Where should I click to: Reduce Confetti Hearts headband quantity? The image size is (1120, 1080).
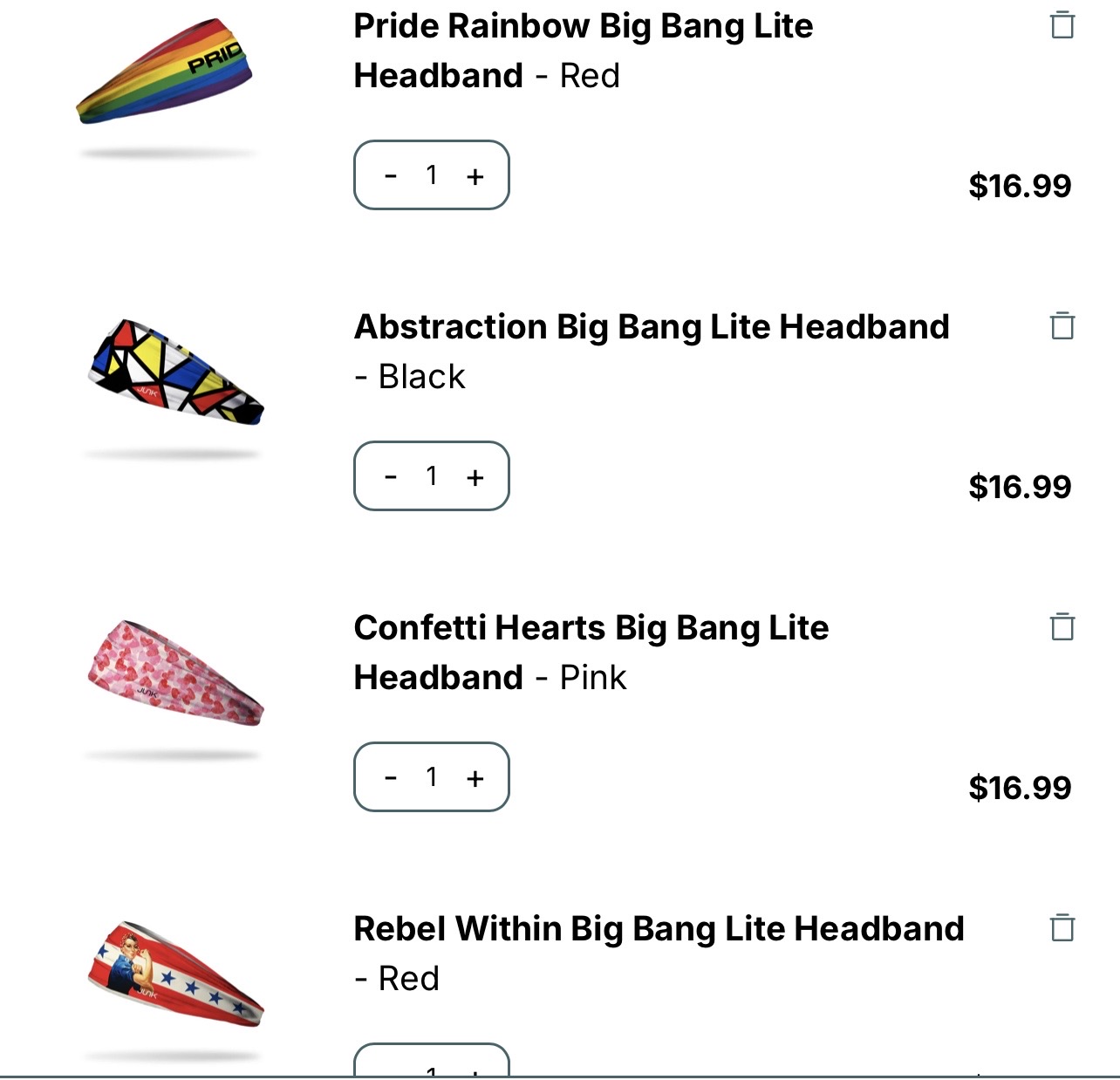click(391, 778)
